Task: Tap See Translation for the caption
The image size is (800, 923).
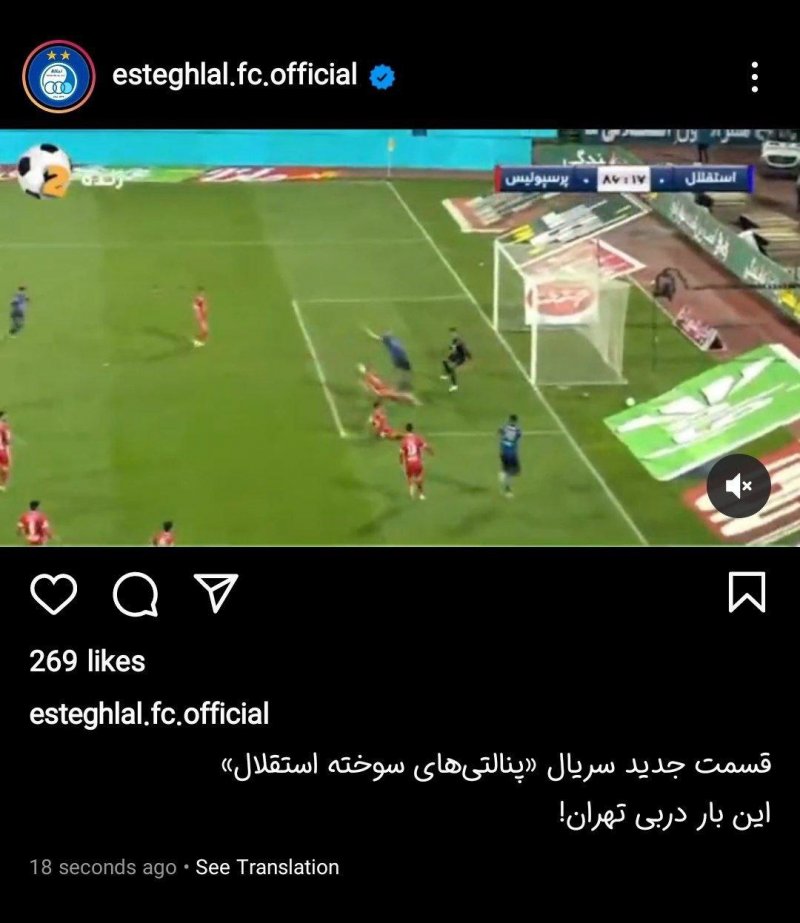Action: pyautogui.click(x=267, y=867)
